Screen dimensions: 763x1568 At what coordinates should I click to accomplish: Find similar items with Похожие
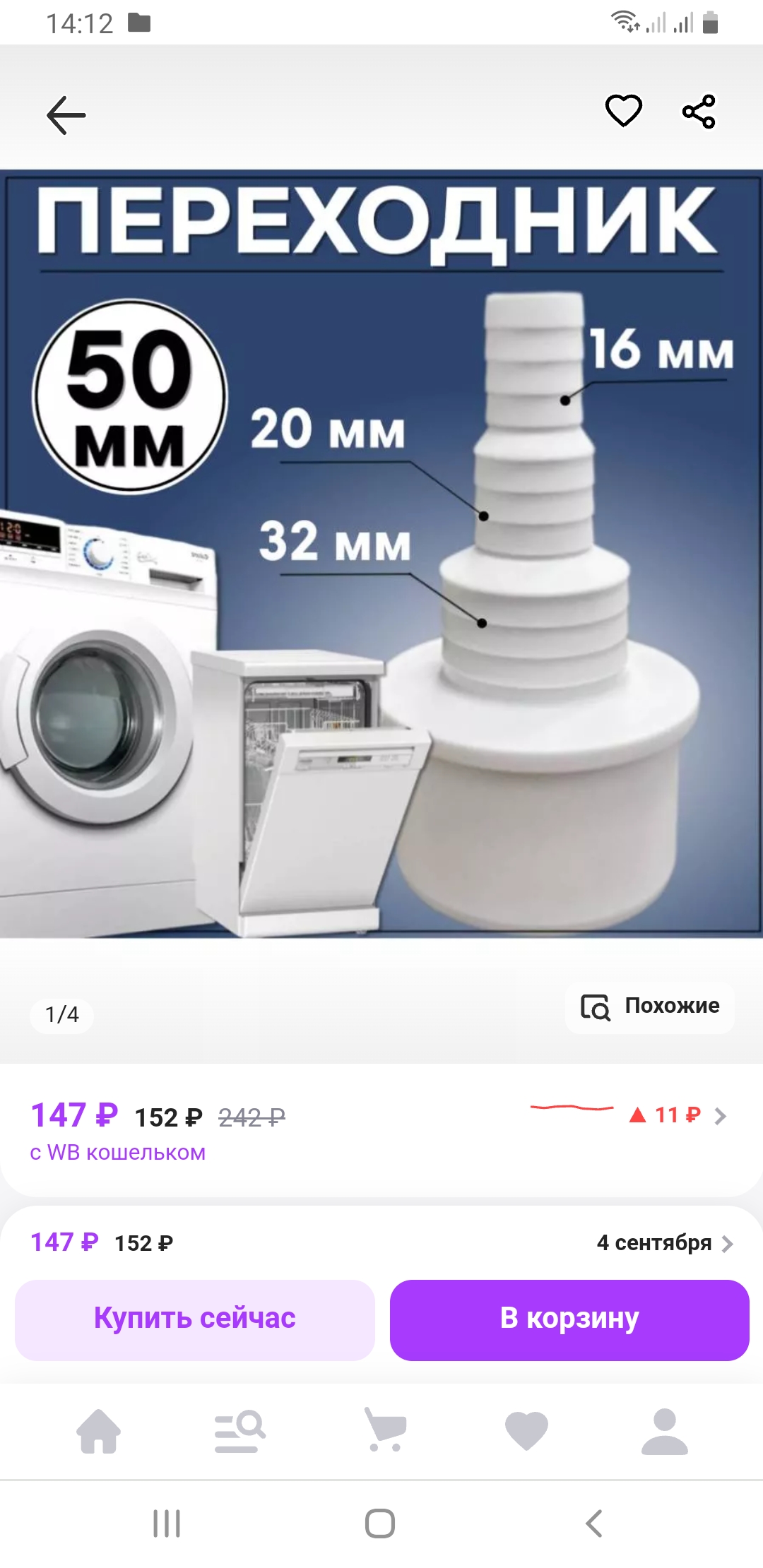point(650,1006)
